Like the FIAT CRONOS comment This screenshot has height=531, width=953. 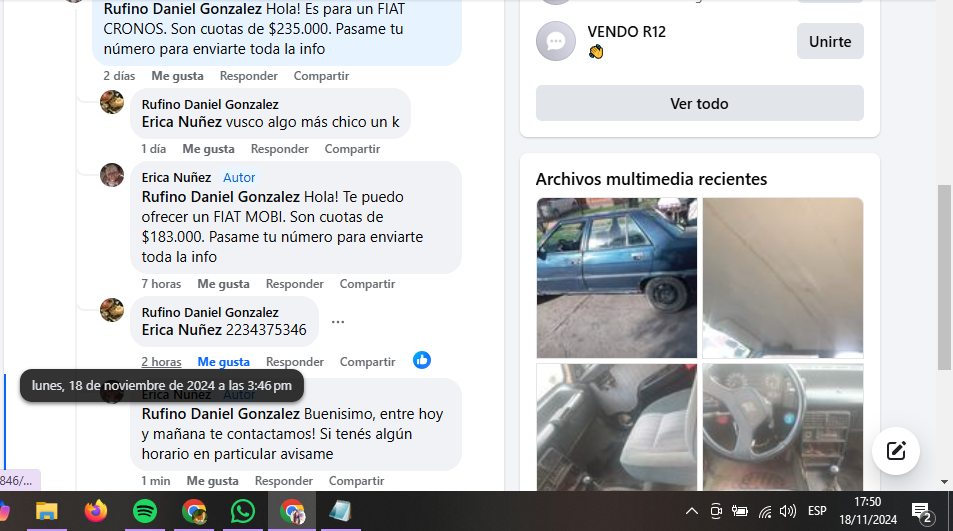click(x=177, y=76)
